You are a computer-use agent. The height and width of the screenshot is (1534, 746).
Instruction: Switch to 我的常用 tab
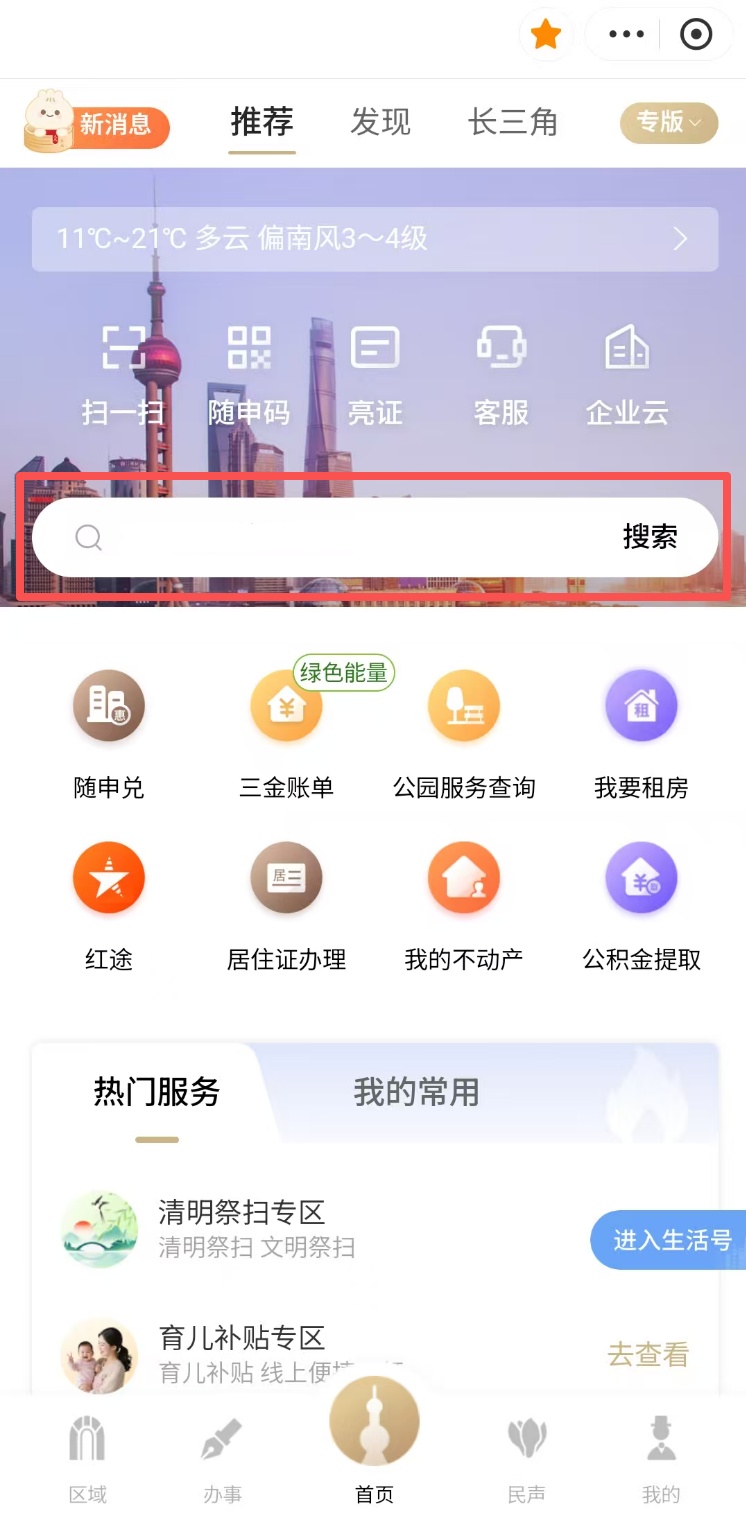(416, 1092)
